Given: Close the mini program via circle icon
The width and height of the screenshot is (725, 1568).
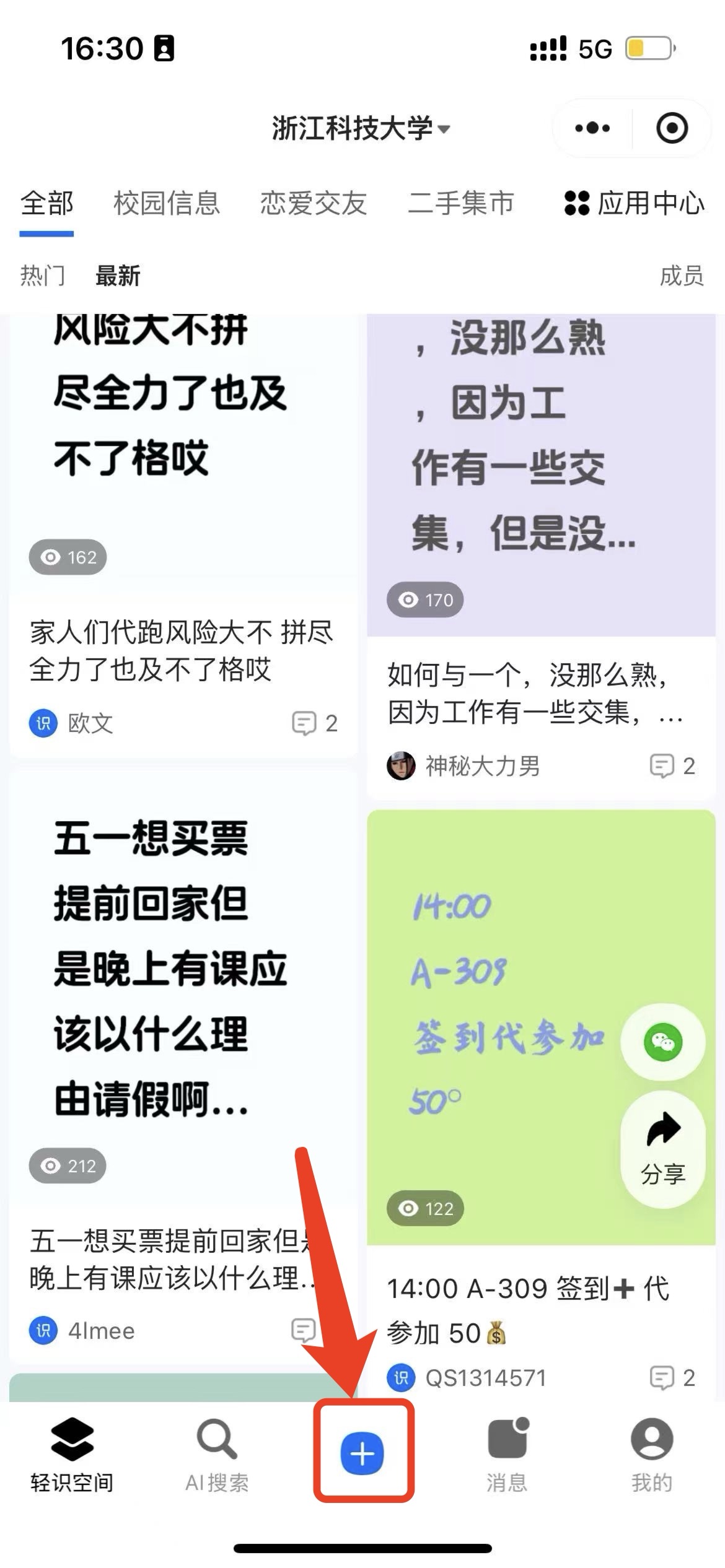Looking at the screenshot, I should pos(672,129).
